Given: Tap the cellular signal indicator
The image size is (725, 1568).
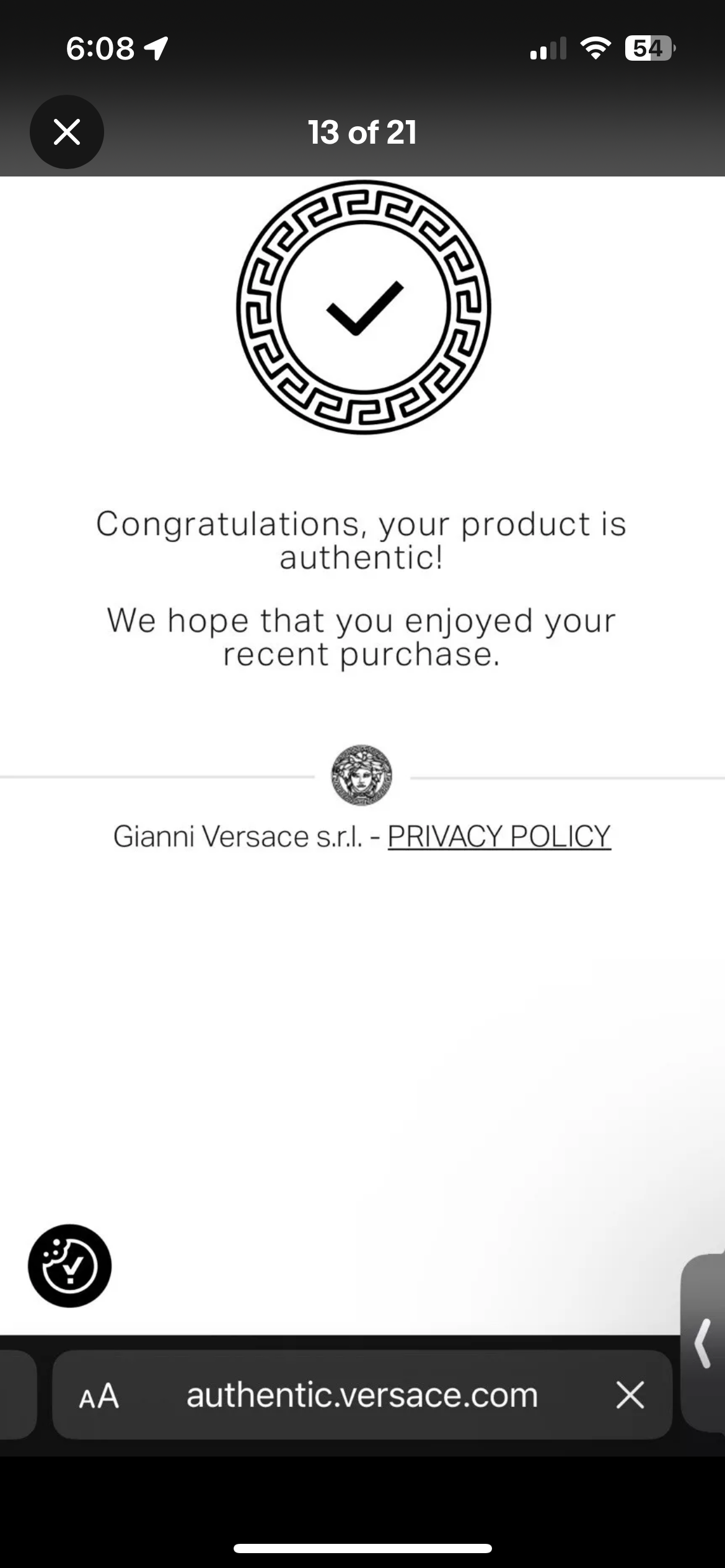Looking at the screenshot, I should coord(548,48).
